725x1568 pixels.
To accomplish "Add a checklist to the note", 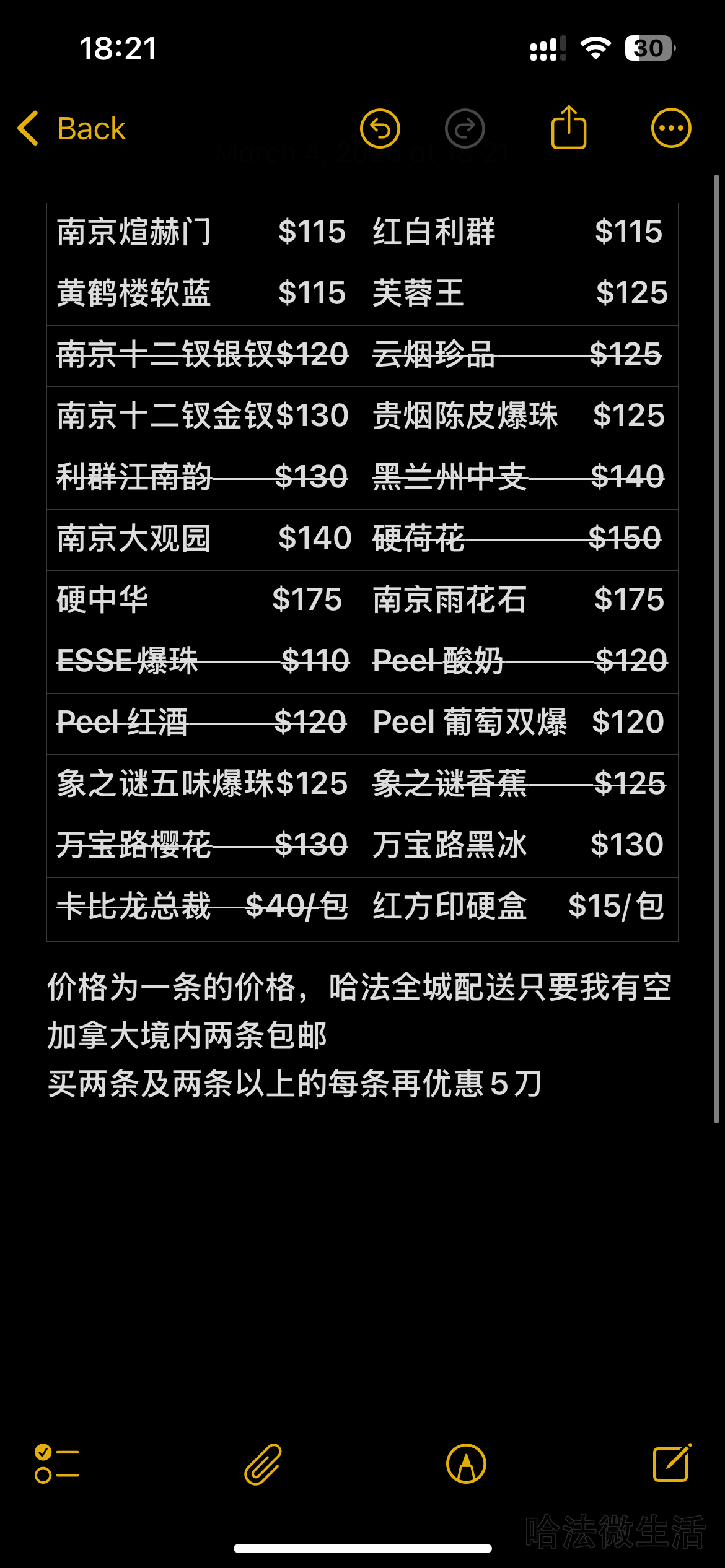I will pyautogui.click(x=56, y=1464).
